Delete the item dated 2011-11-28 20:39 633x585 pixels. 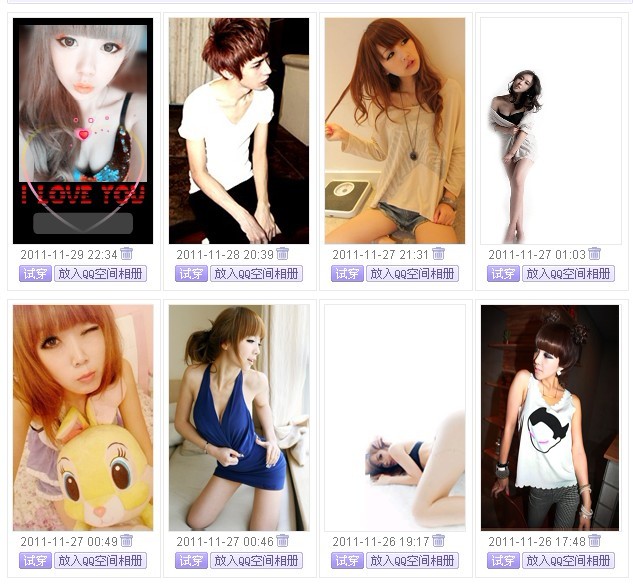point(282,254)
